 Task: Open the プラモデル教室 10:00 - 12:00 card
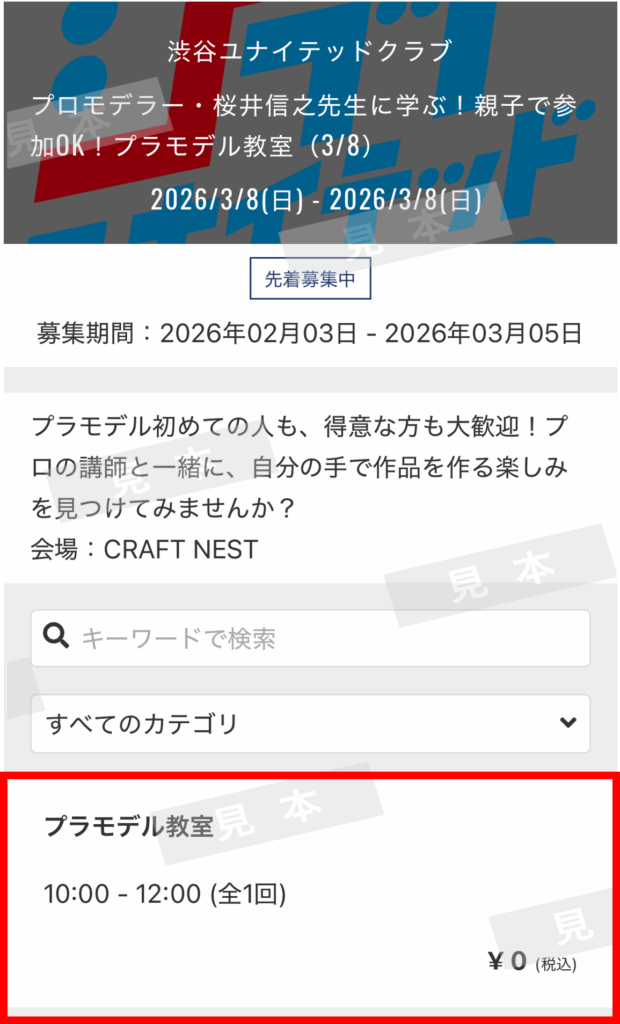click(310, 892)
